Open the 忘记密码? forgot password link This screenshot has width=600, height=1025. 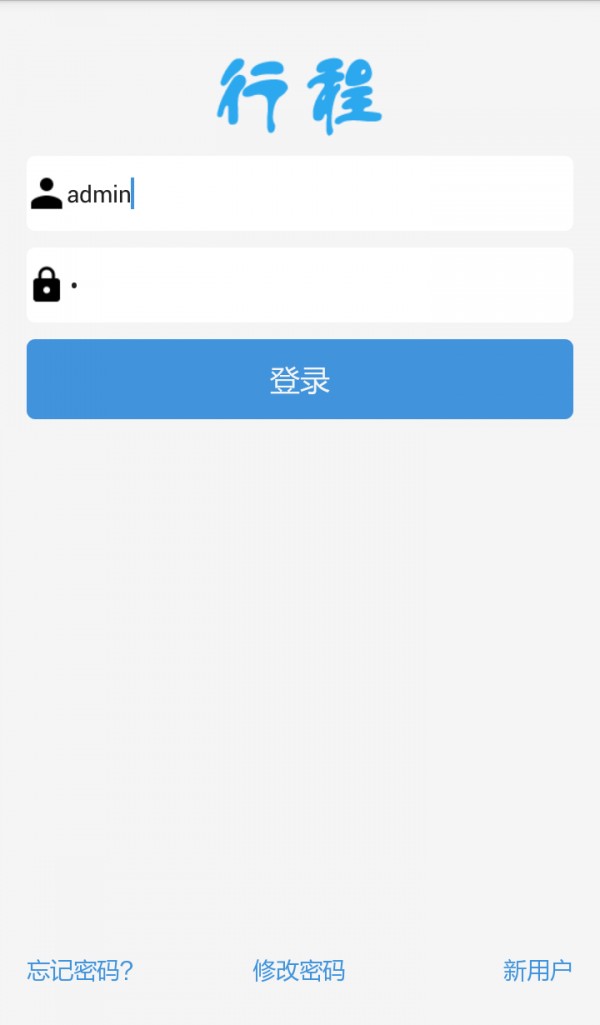click(x=80, y=970)
